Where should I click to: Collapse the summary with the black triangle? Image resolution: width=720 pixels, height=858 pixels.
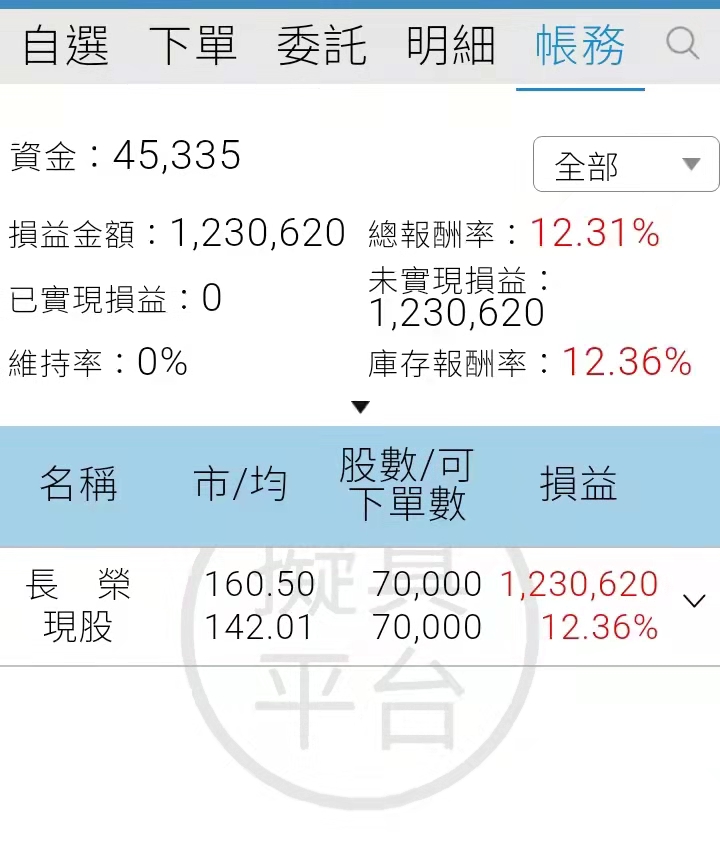click(x=361, y=407)
